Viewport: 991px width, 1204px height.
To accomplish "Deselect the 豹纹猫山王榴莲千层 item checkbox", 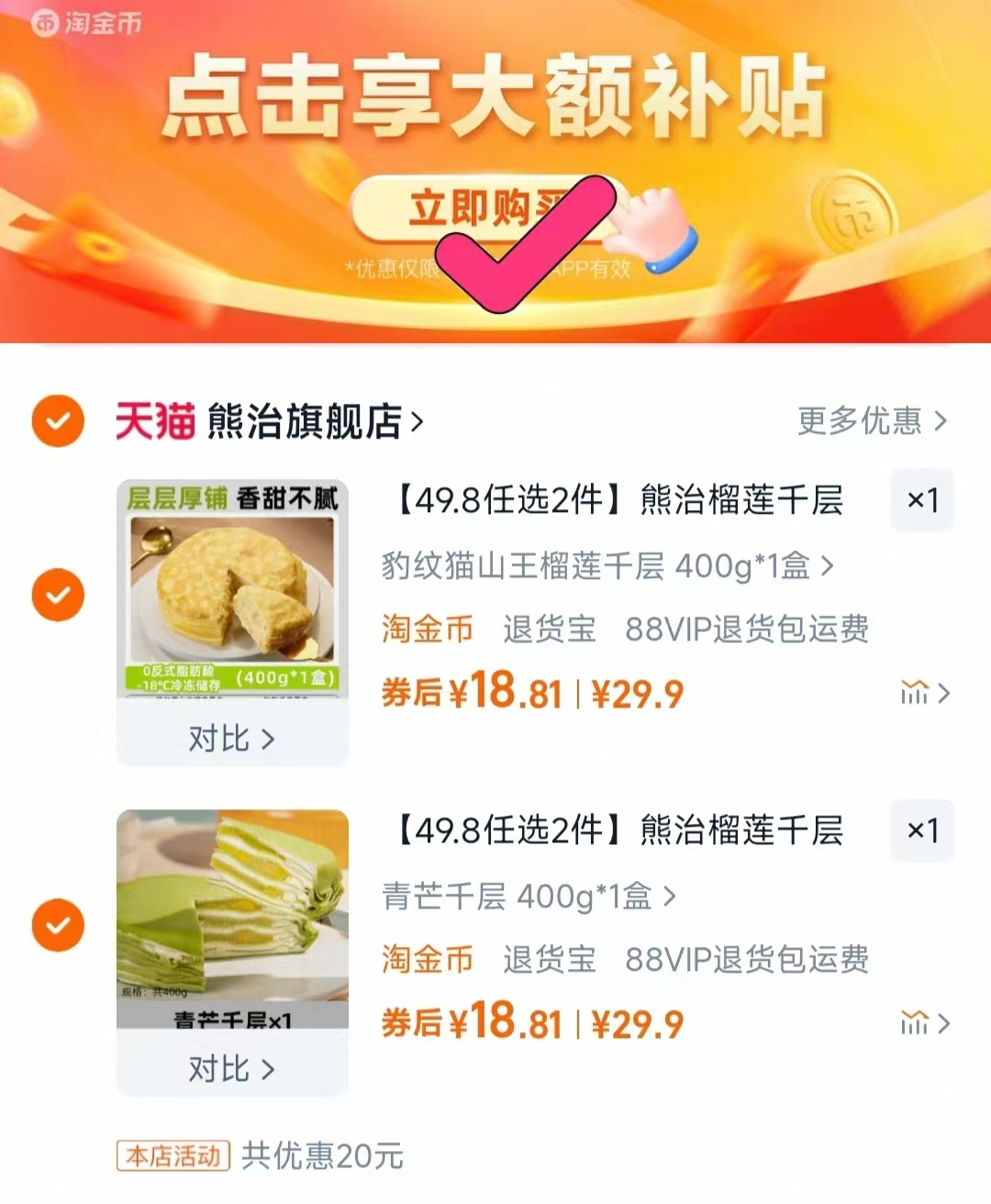I will pyautogui.click(x=58, y=595).
